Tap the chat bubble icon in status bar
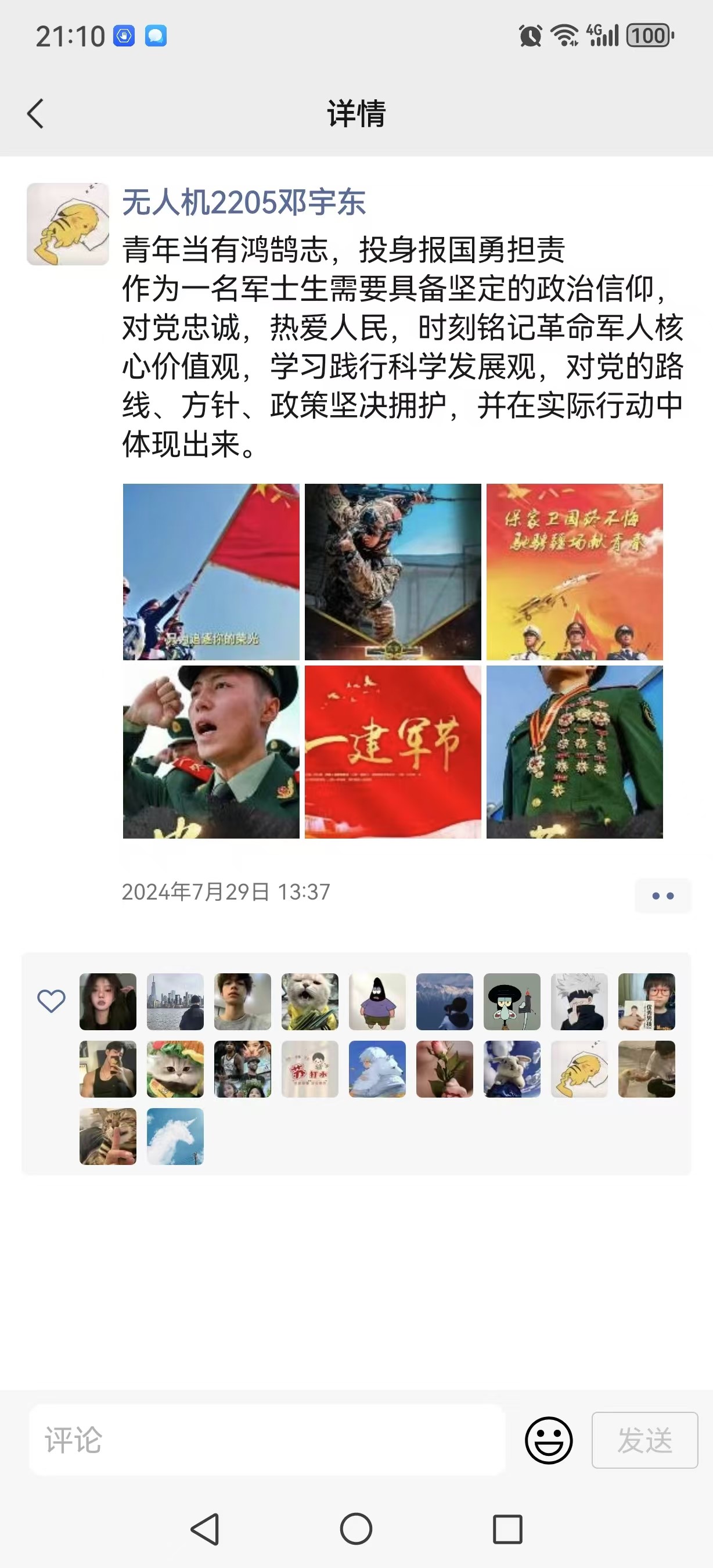 [x=156, y=37]
